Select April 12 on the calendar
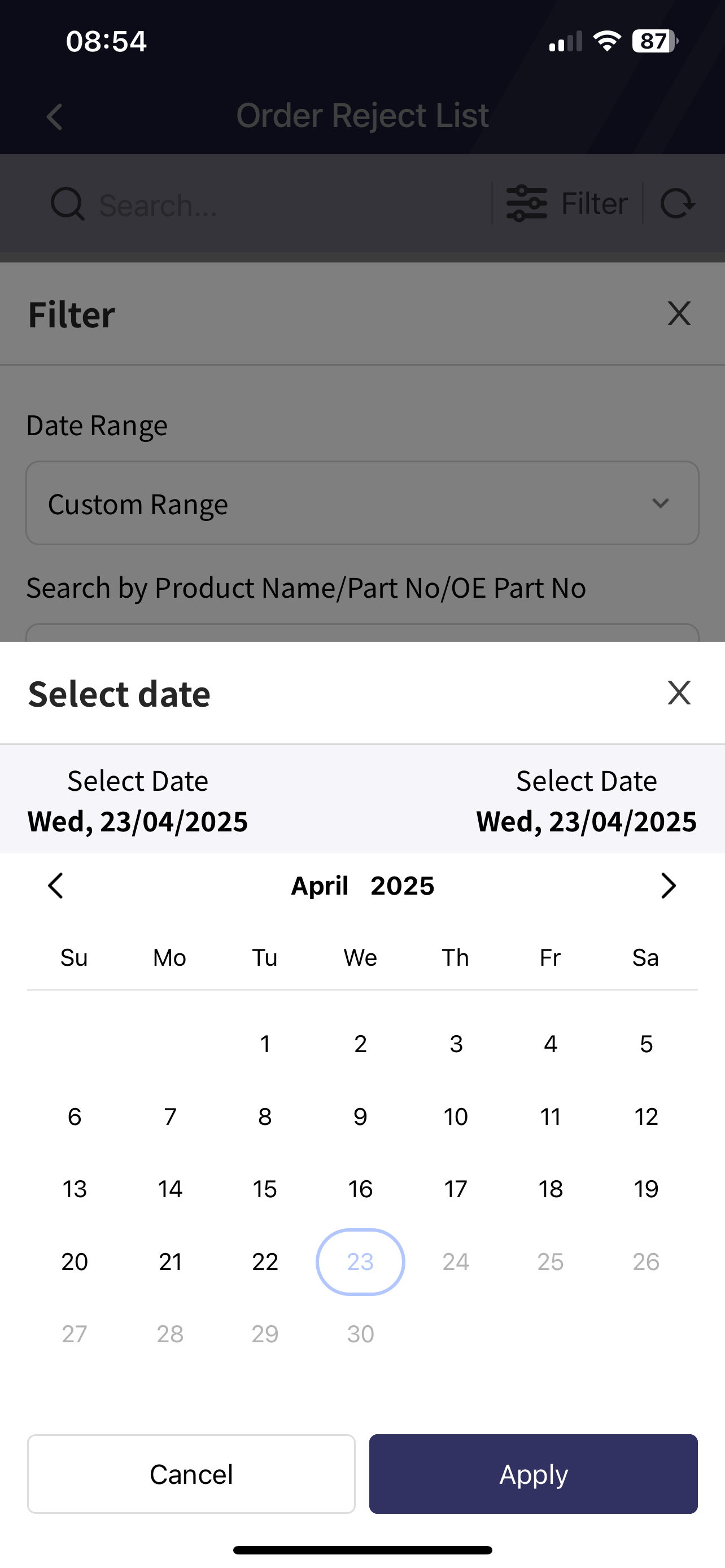 tap(646, 1116)
